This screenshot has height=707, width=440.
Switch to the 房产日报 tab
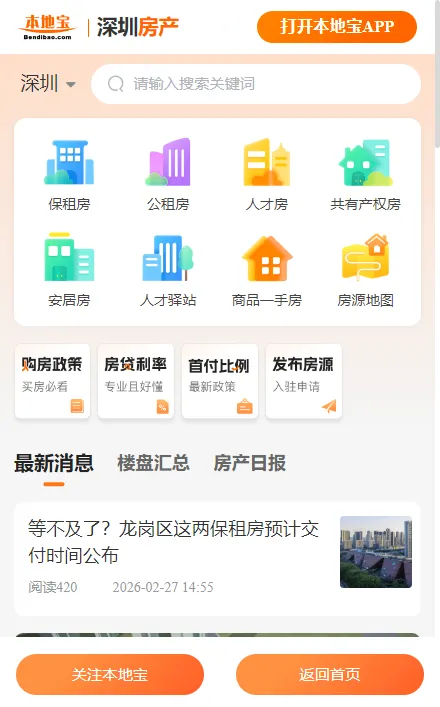(x=250, y=464)
